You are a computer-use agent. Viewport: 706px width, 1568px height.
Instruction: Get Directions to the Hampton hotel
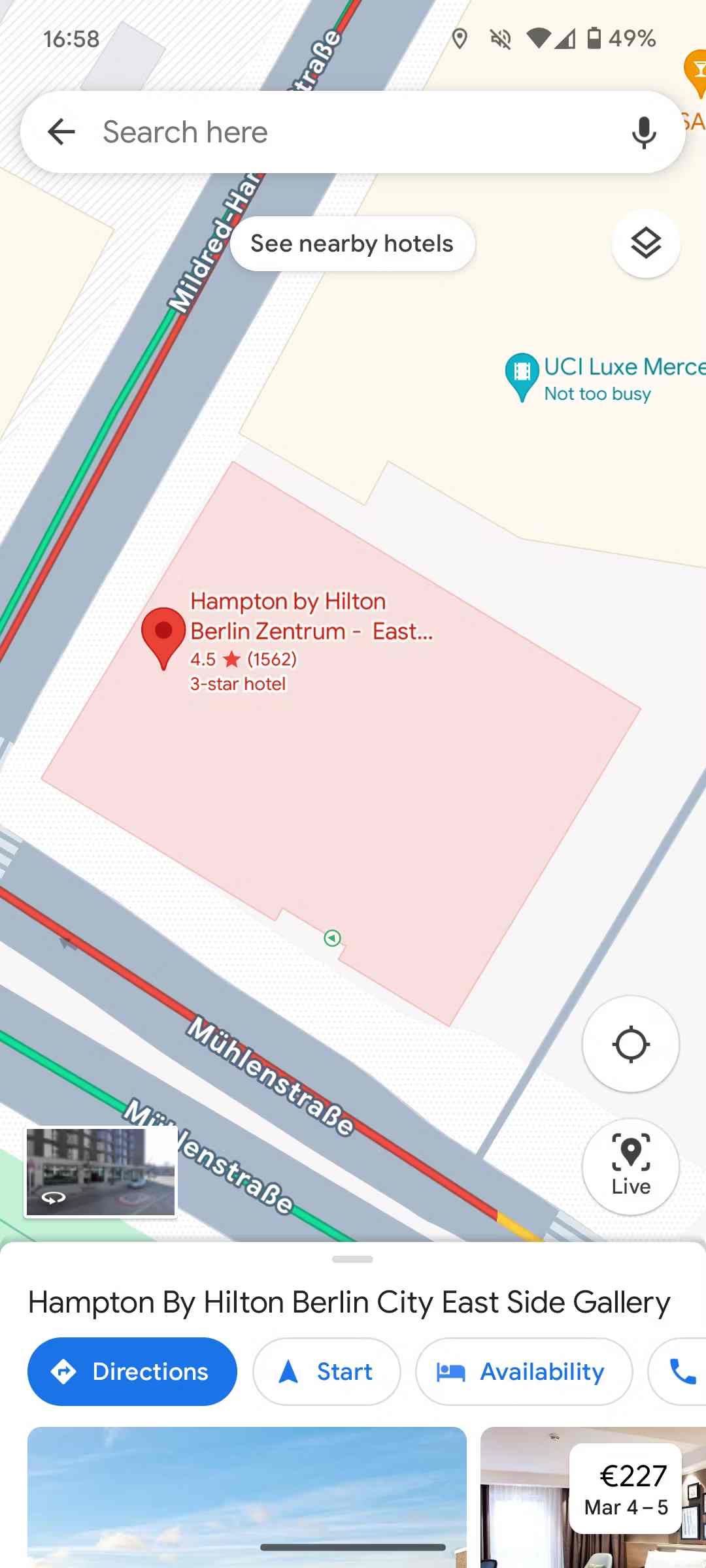(x=132, y=1371)
